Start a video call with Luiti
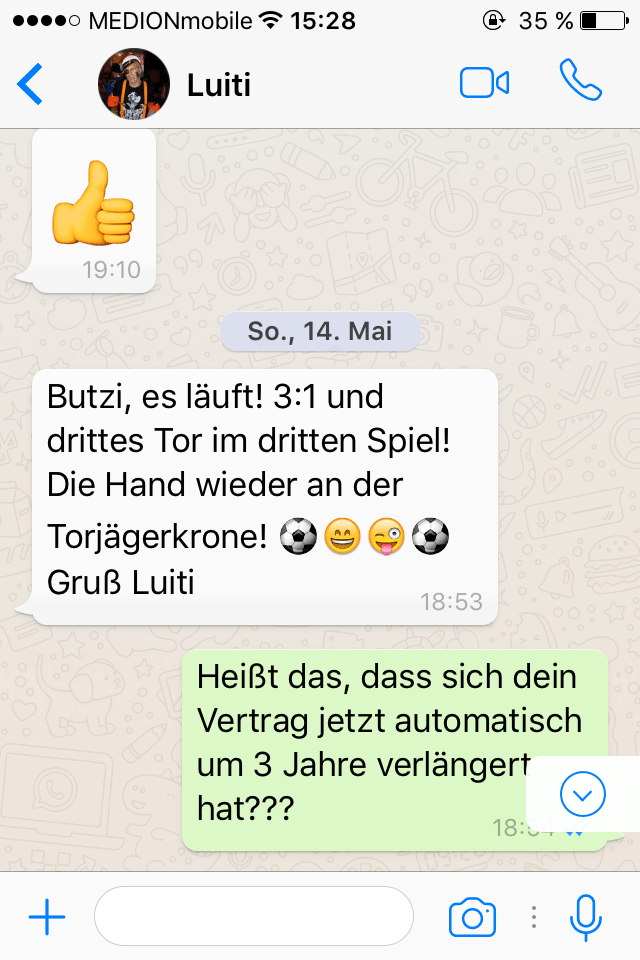 (x=484, y=83)
